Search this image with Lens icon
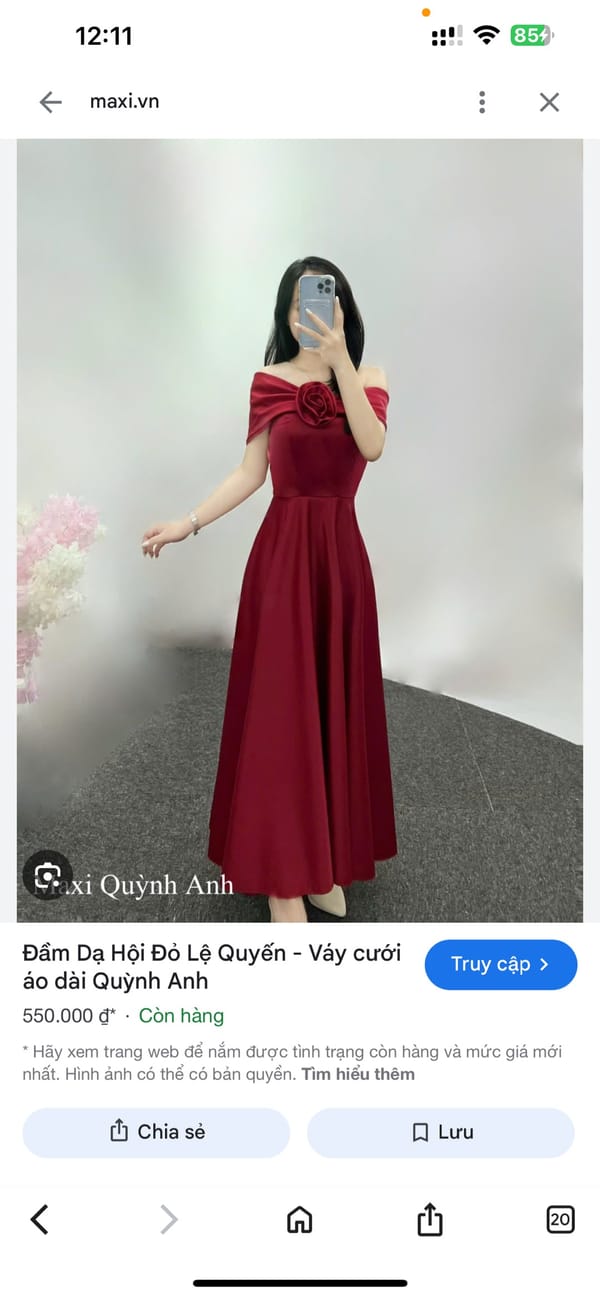The height and width of the screenshot is (1298, 600). tap(47, 877)
